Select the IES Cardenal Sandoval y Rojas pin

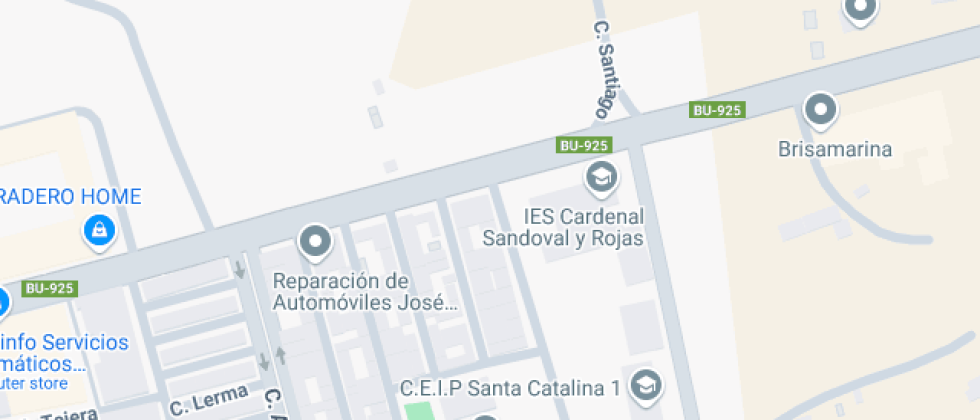tap(601, 179)
